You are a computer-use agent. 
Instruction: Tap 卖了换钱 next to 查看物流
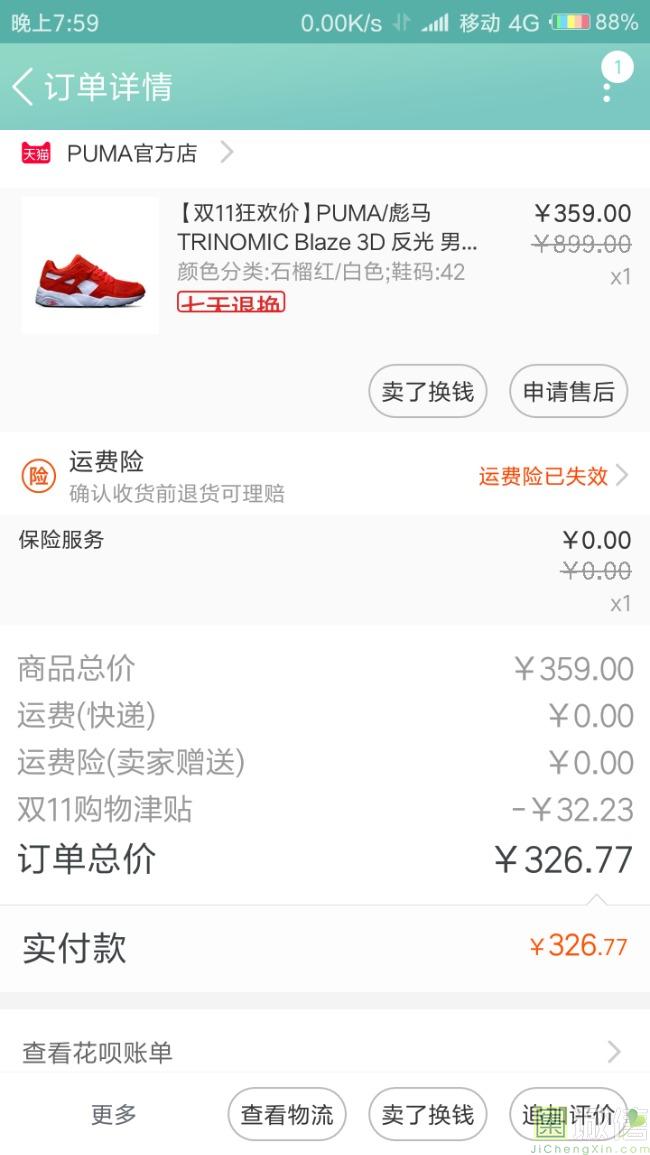427,1114
